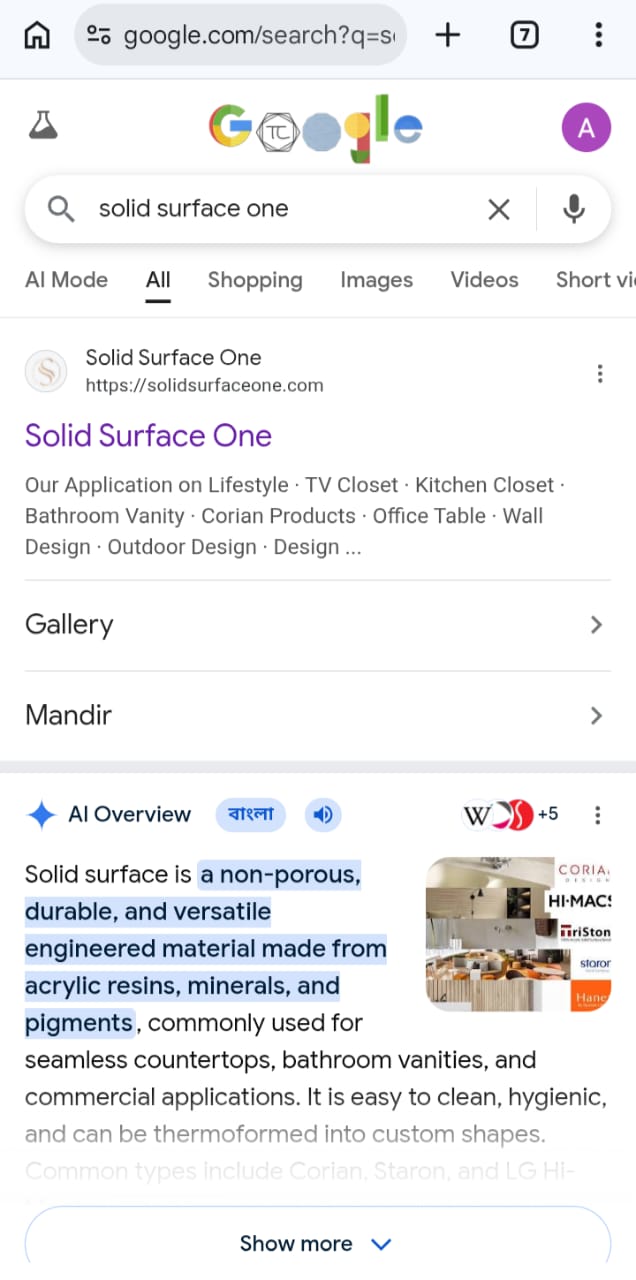This screenshot has height=1280, width=636.
Task: Clear the search query text
Action: [498, 209]
